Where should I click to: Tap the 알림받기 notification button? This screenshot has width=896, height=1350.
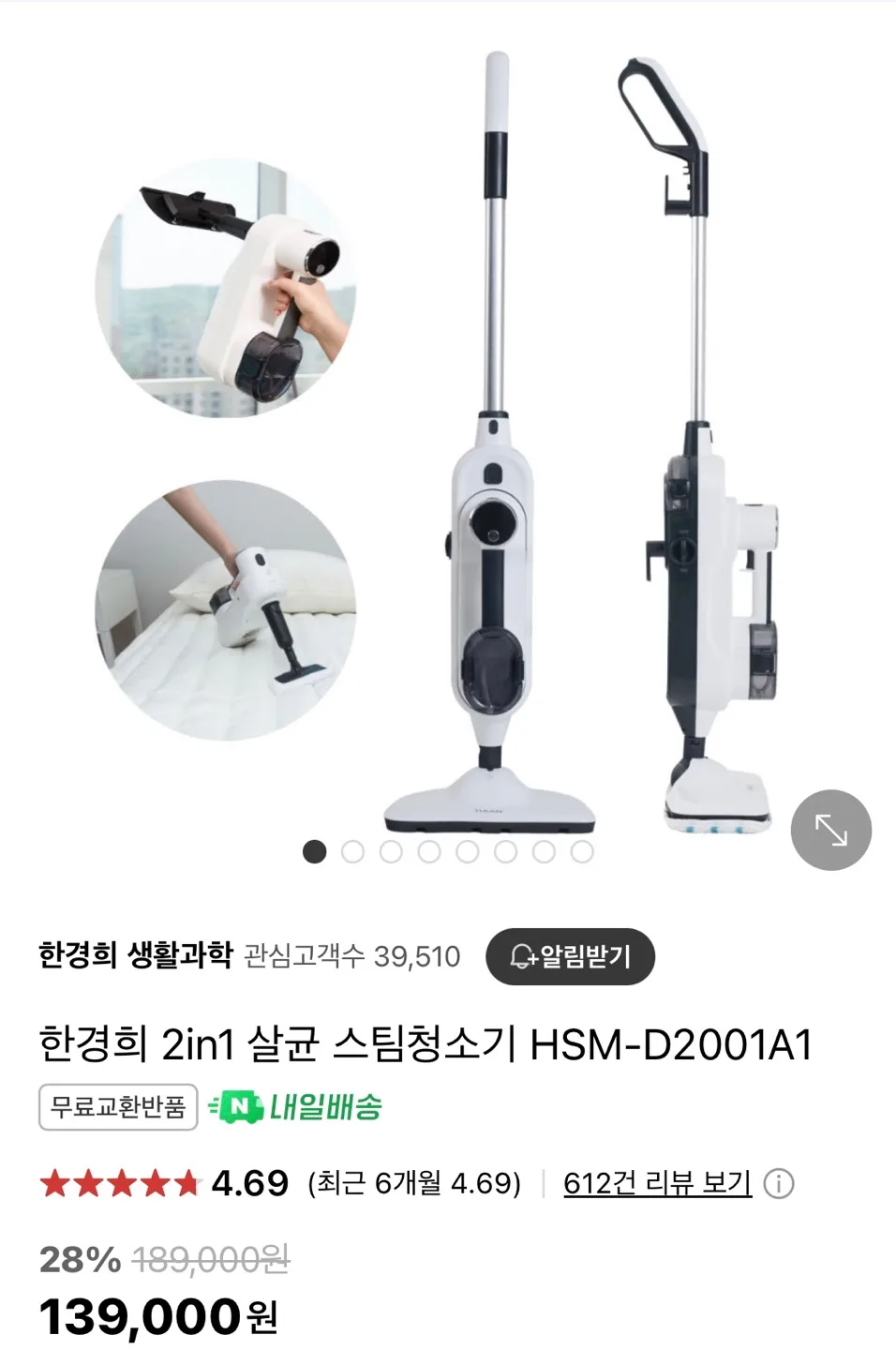[570, 956]
